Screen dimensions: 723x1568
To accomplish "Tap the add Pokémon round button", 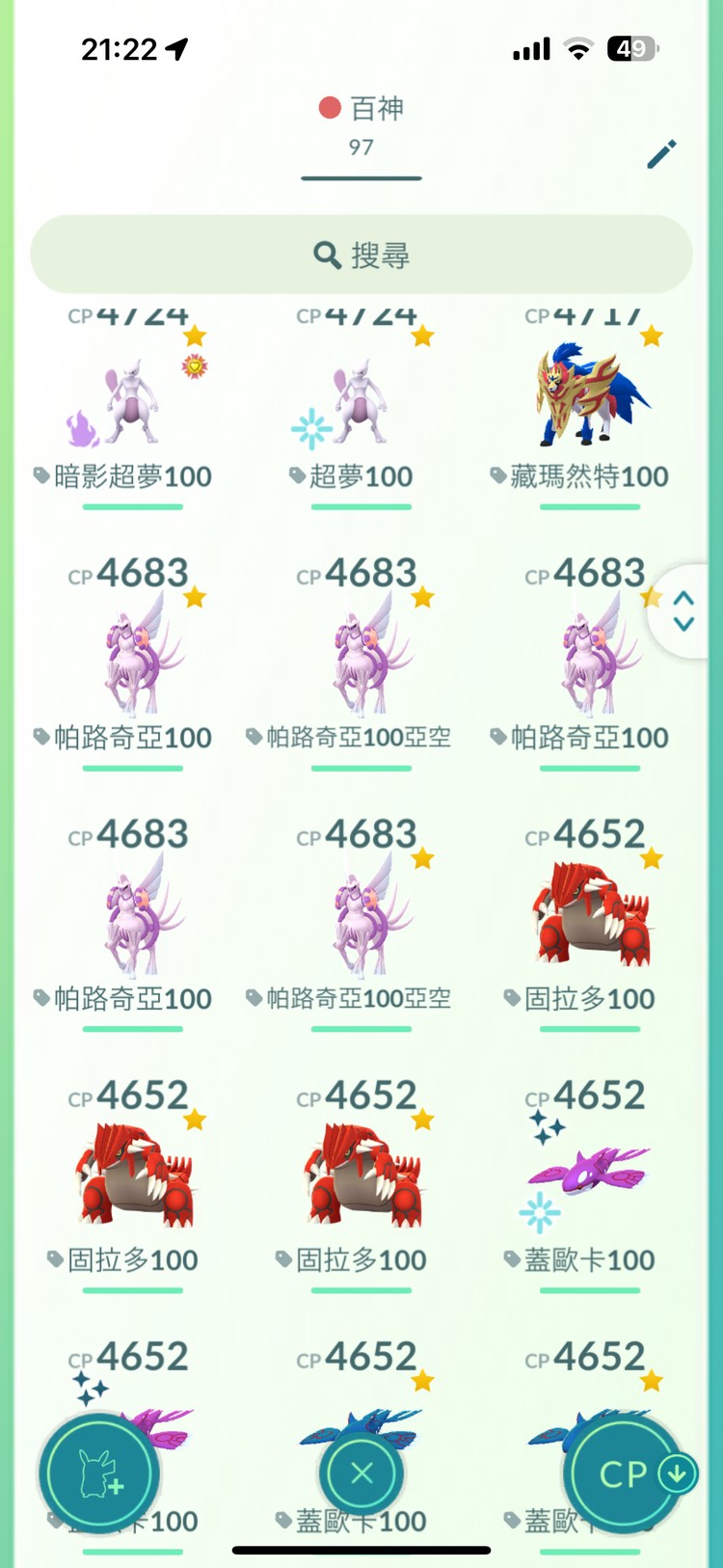I will [x=98, y=1473].
